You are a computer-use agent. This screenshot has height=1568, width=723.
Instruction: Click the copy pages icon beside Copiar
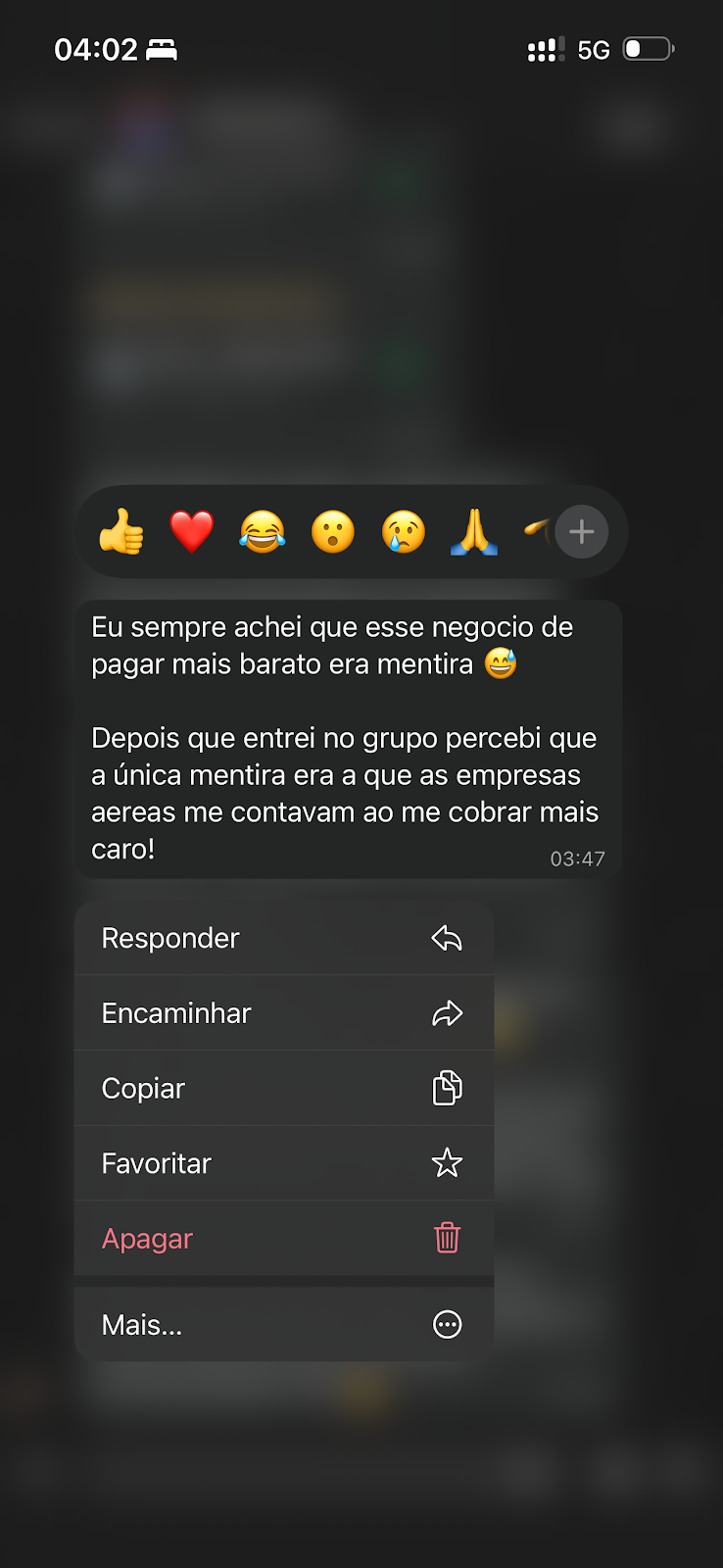point(447,1088)
